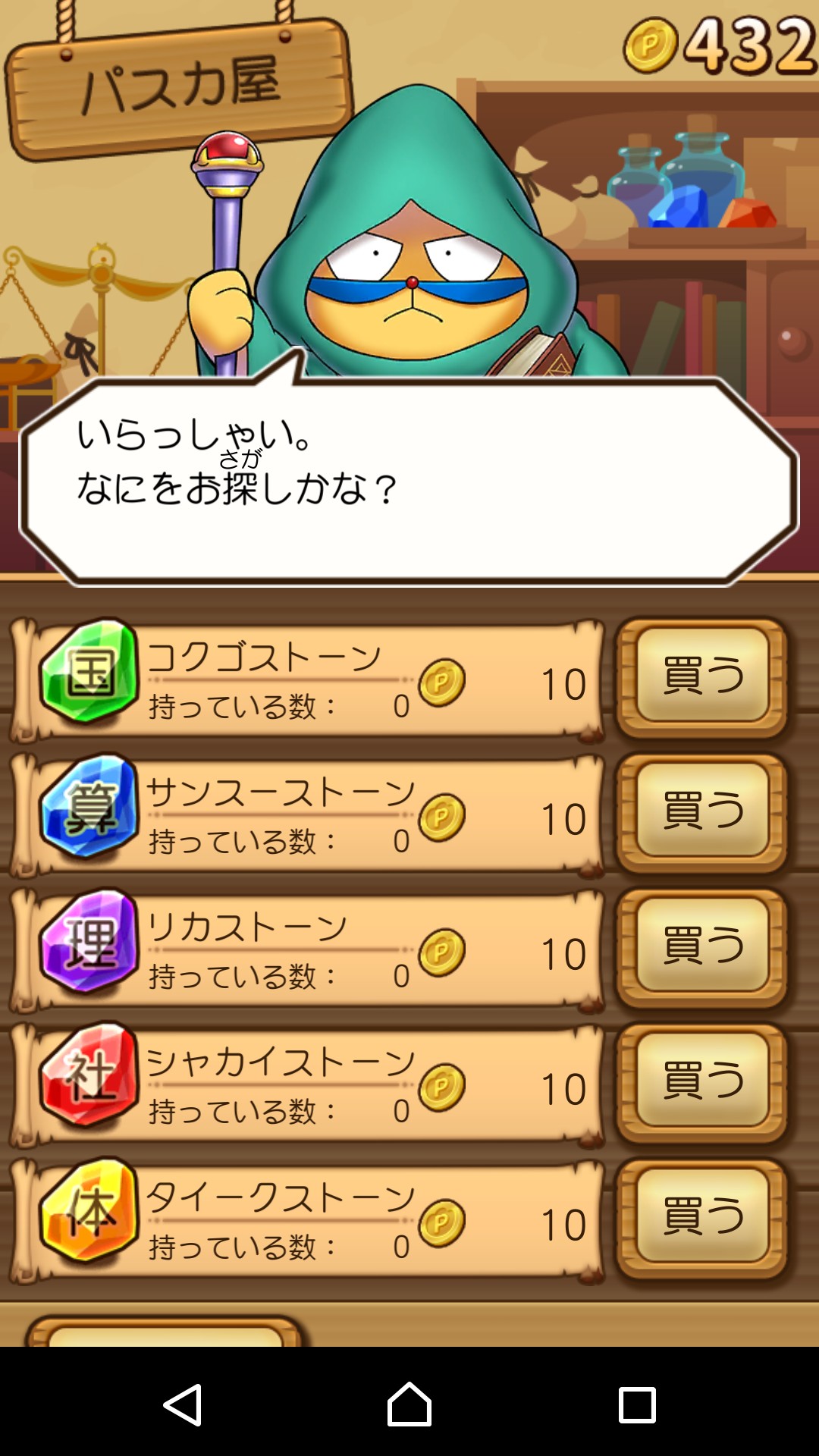The height and width of the screenshot is (1456, 819).
Task: Go back with the system back button
Action: (182, 1404)
